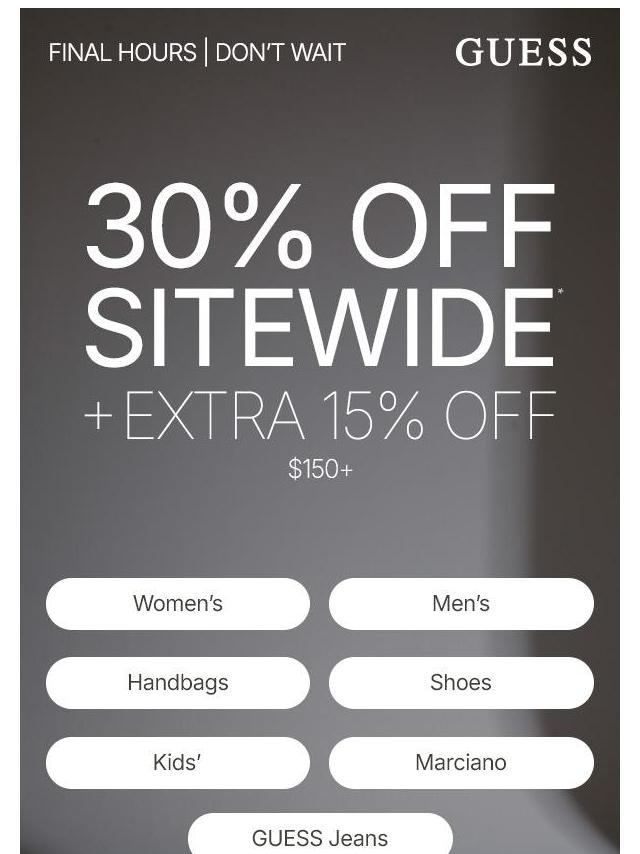Open the Marciano collection

pyautogui.click(x=461, y=762)
